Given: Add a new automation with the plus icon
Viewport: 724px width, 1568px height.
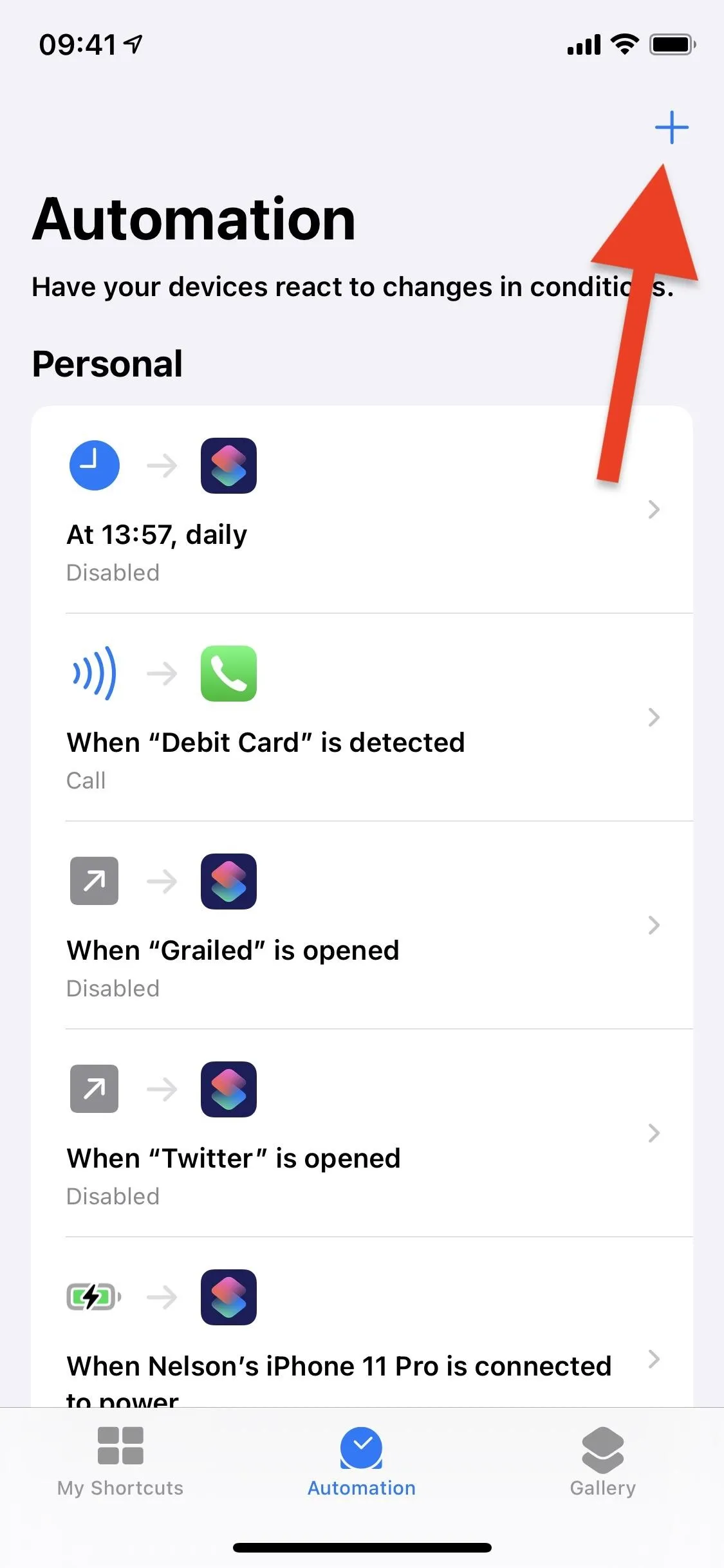Looking at the screenshot, I should pyautogui.click(x=671, y=127).
